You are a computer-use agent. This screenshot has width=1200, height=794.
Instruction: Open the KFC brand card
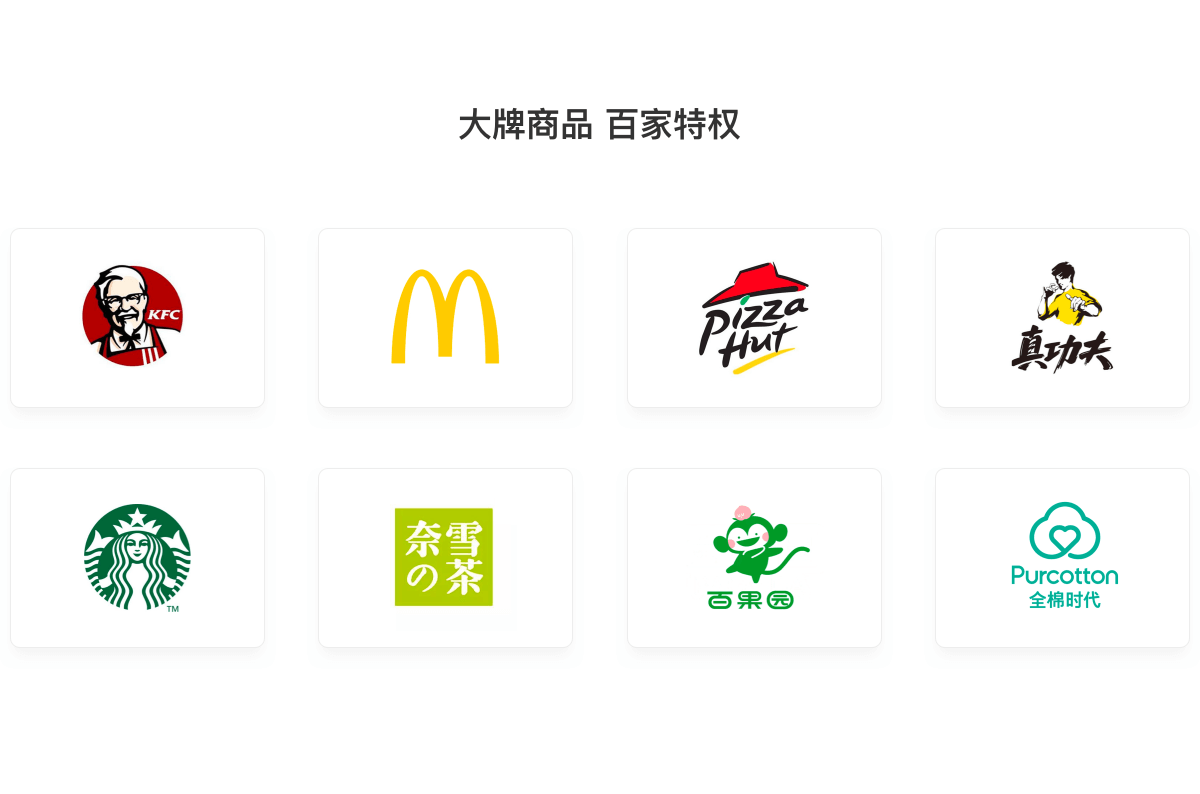click(137, 317)
